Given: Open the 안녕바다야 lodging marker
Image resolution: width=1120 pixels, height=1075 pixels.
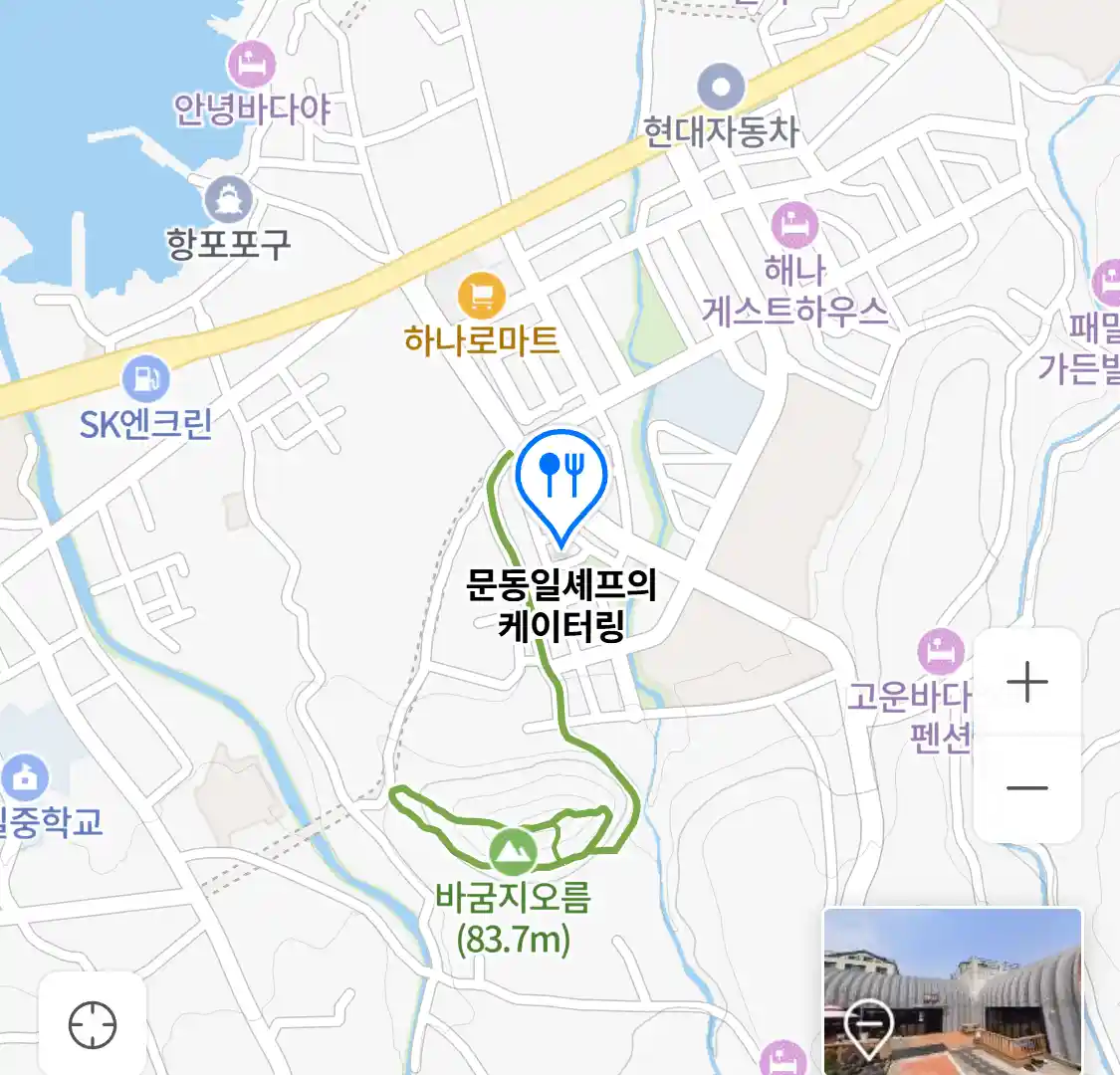Looking at the screenshot, I should coord(252,65).
